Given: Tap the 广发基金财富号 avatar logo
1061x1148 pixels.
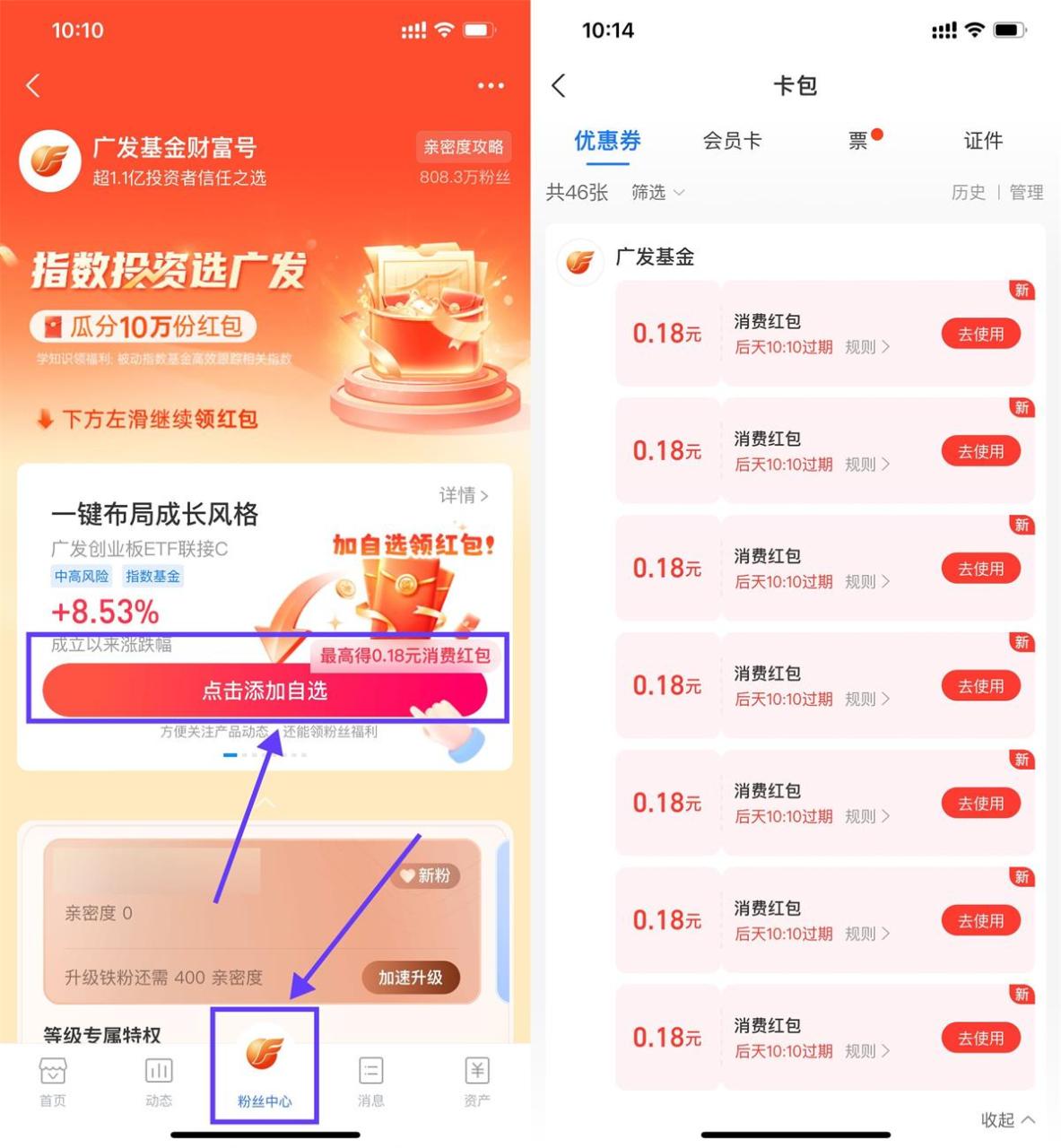Looking at the screenshot, I should pyautogui.click(x=50, y=161).
